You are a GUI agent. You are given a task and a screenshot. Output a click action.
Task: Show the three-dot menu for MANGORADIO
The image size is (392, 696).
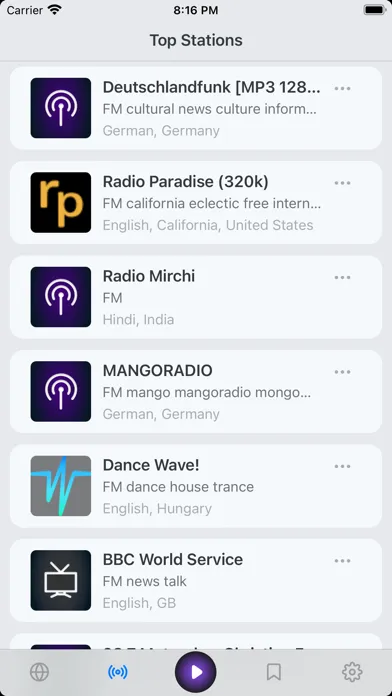[342, 372]
